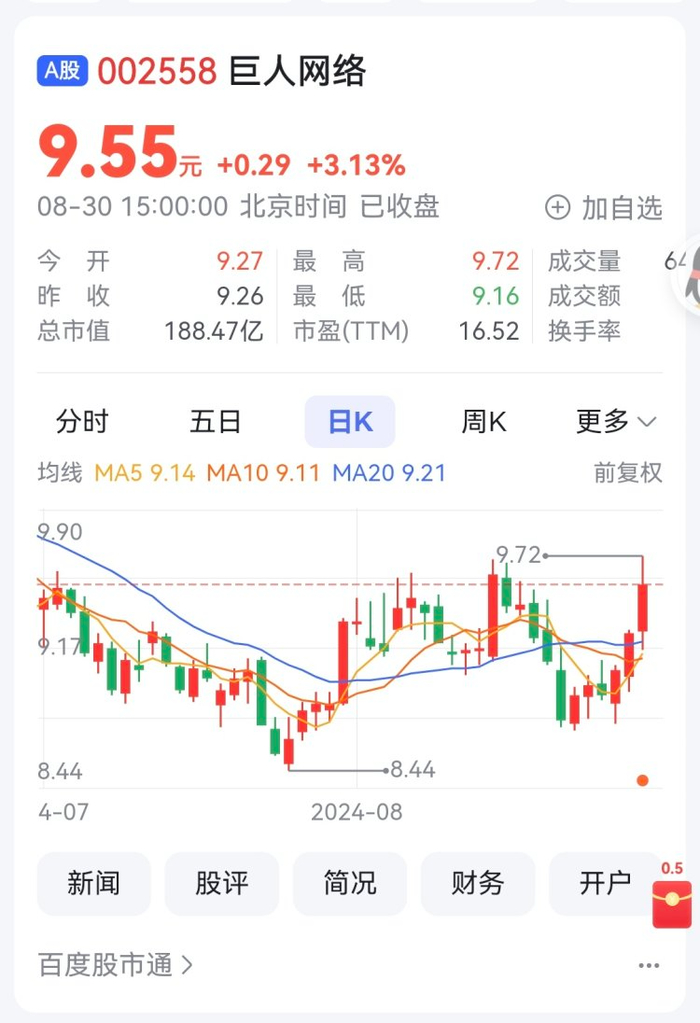The height and width of the screenshot is (1023, 700).
Task: Switch to the 五日 chart tab
Action: [x=216, y=422]
